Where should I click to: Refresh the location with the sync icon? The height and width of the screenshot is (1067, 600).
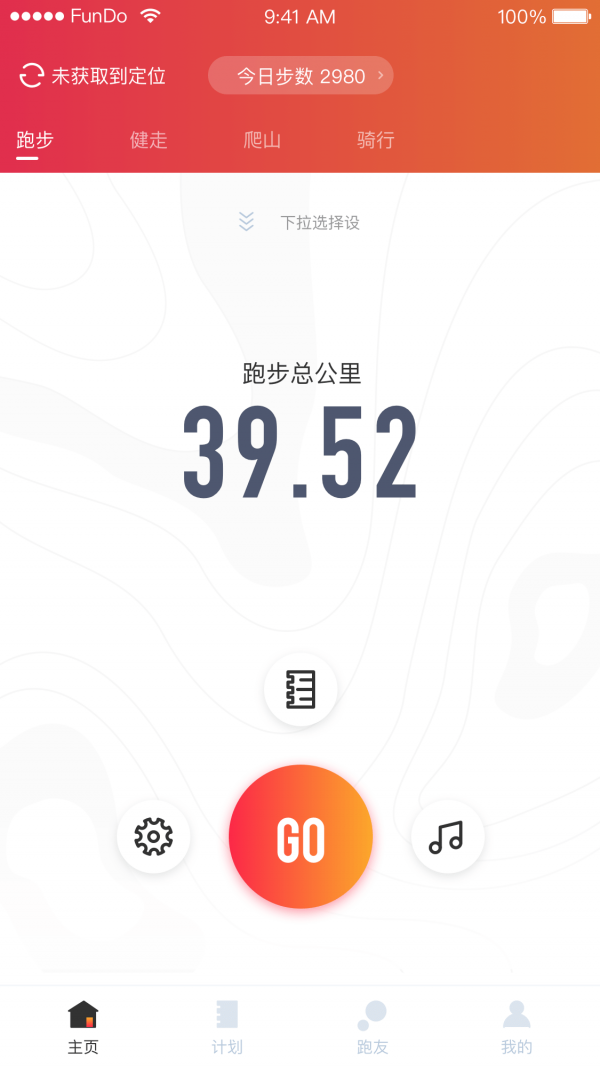pyautogui.click(x=32, y=76)
